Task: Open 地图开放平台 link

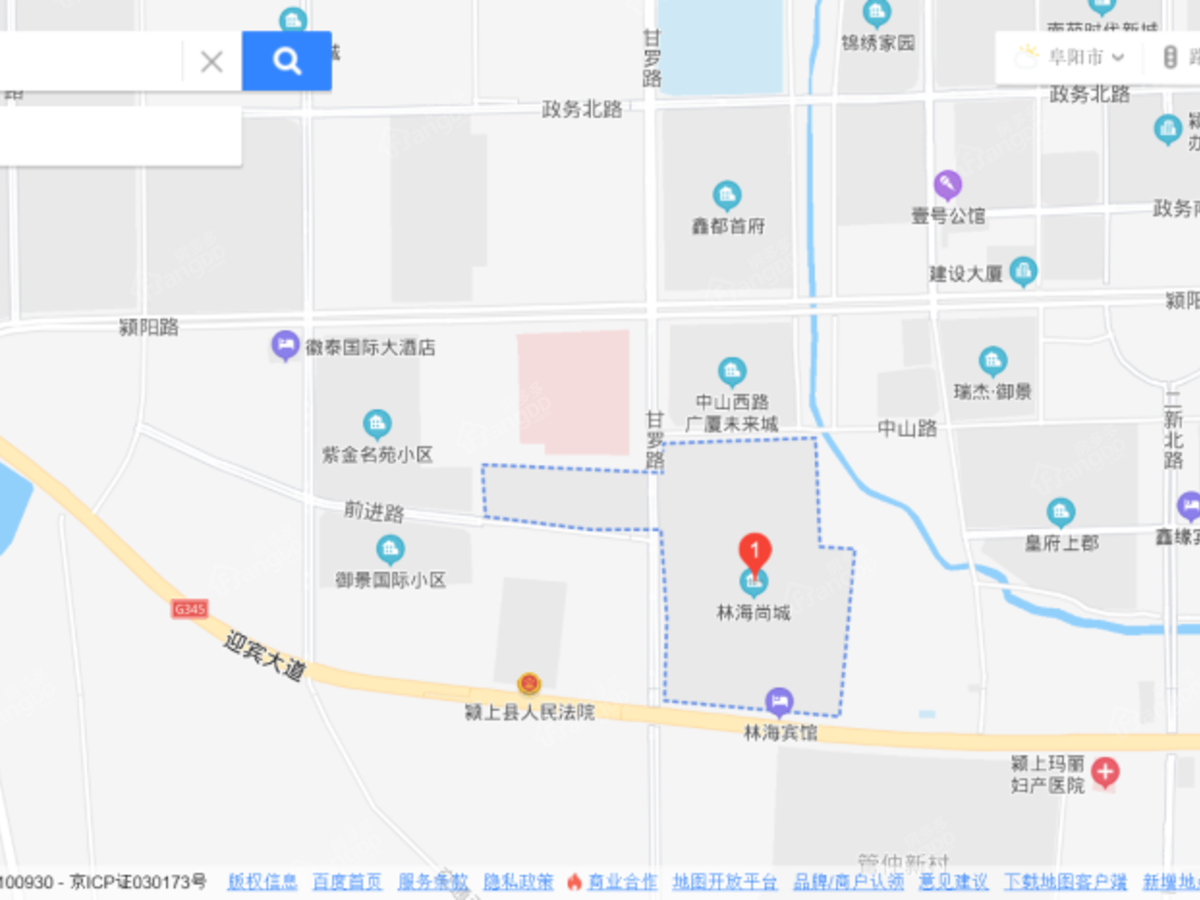Action: (x=725, y=882)
